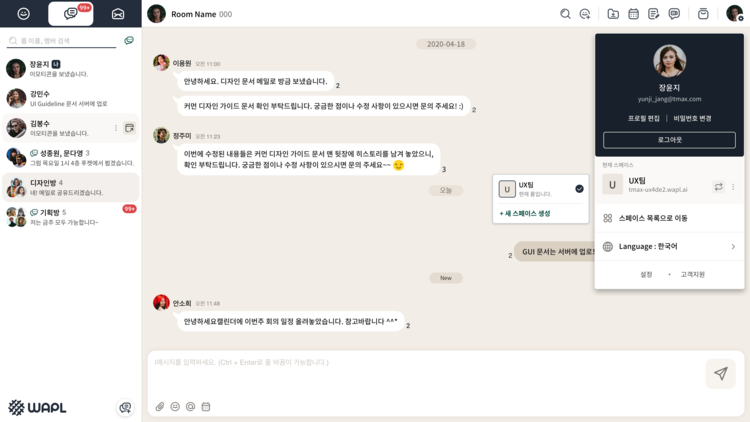Open 비밀번호 변경 link
Viewport: 750px width, 422px height.
click(692, 118)
